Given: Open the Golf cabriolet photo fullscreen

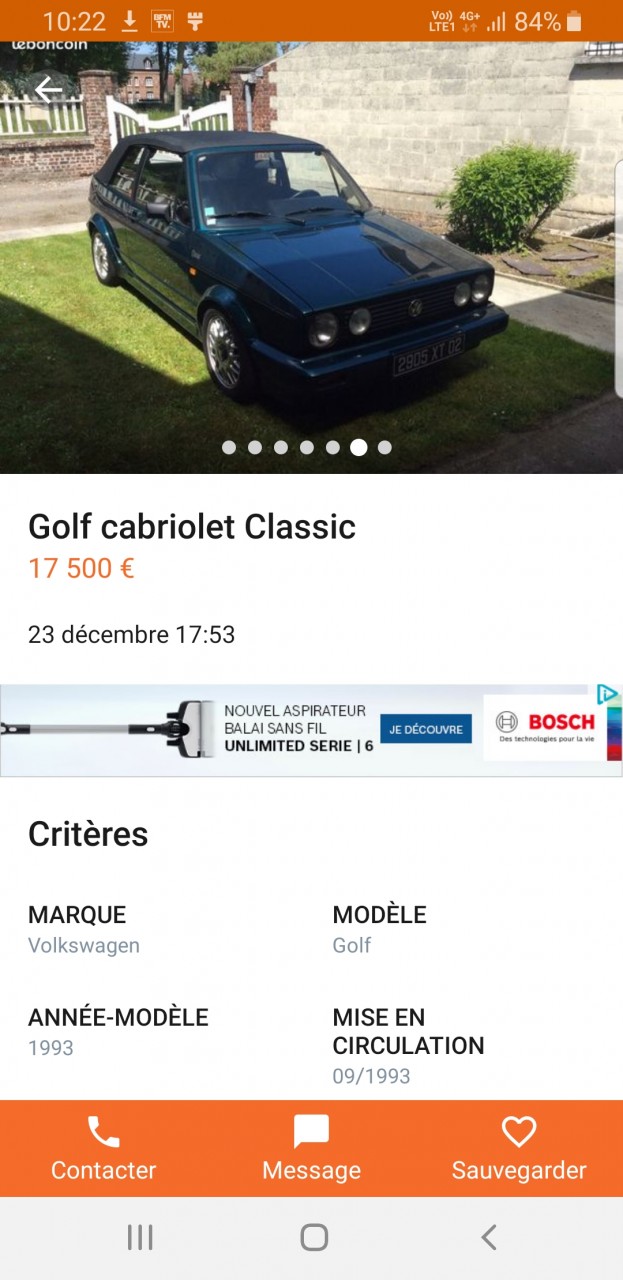Looking at the screenshot, I should pyautogui.click(x=310, y=260).
